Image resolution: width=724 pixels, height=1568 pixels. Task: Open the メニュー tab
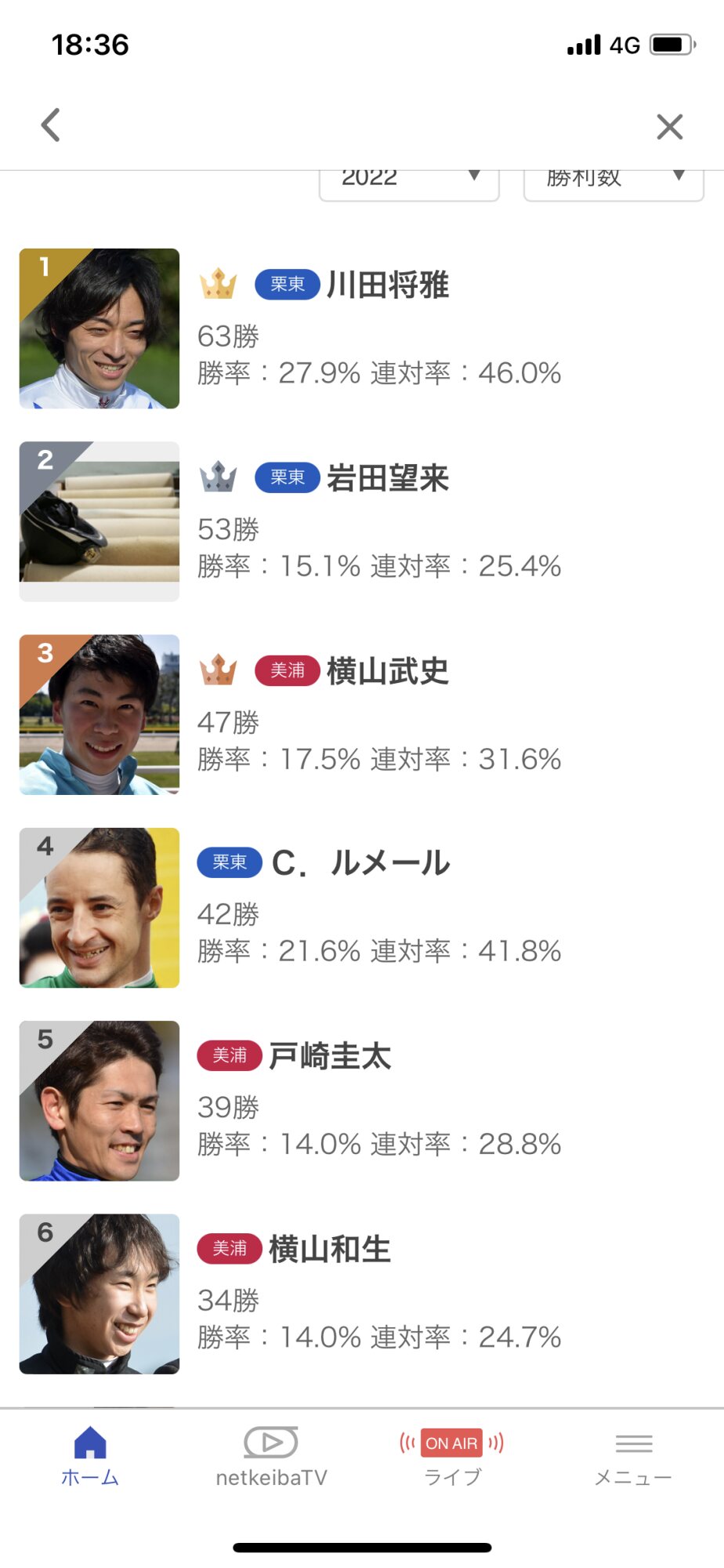633,1457
